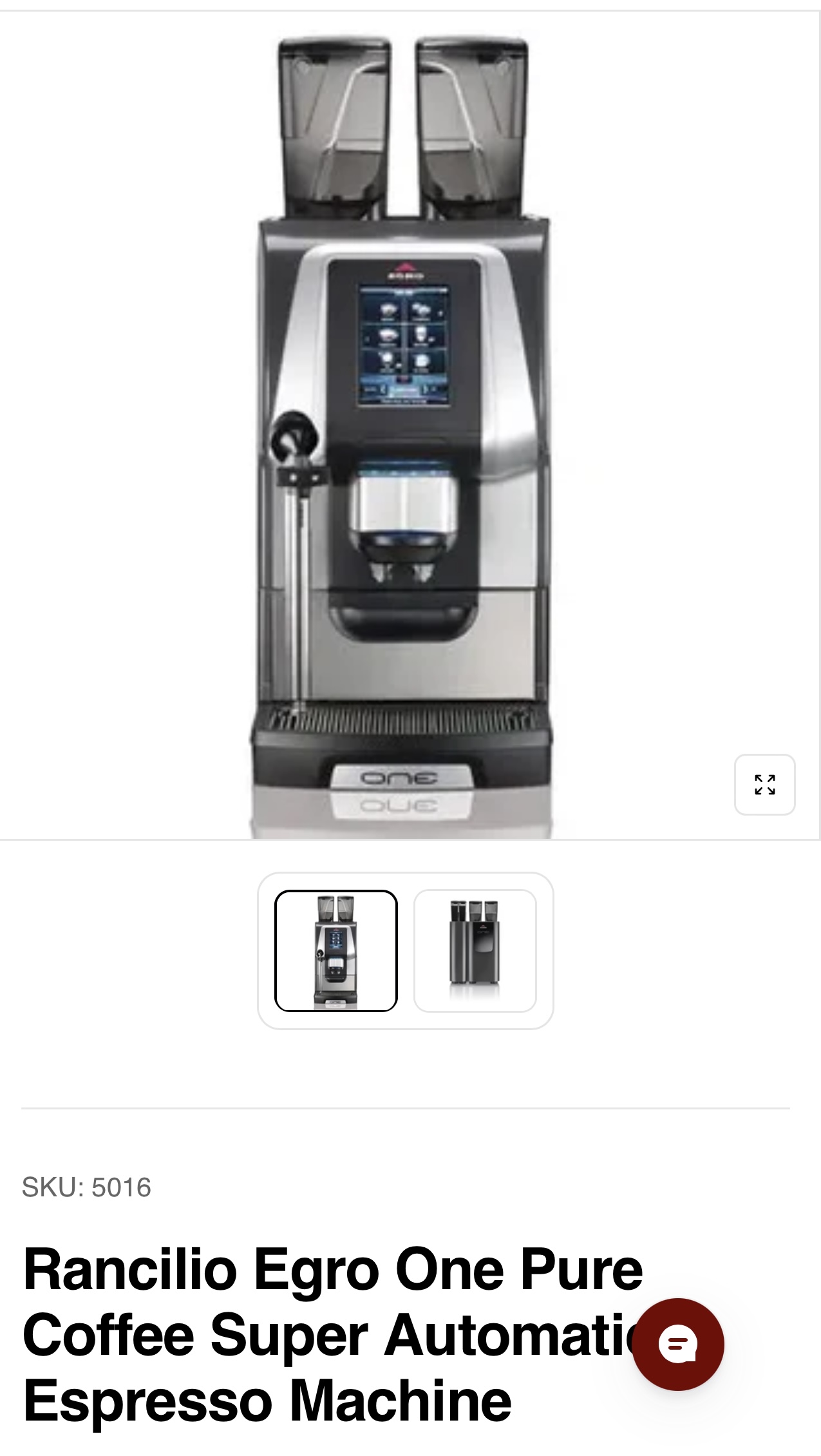Expand product image to fullscreen
Image resolution: width=821 pixels, height=1456 pixels.
[764, 784]
